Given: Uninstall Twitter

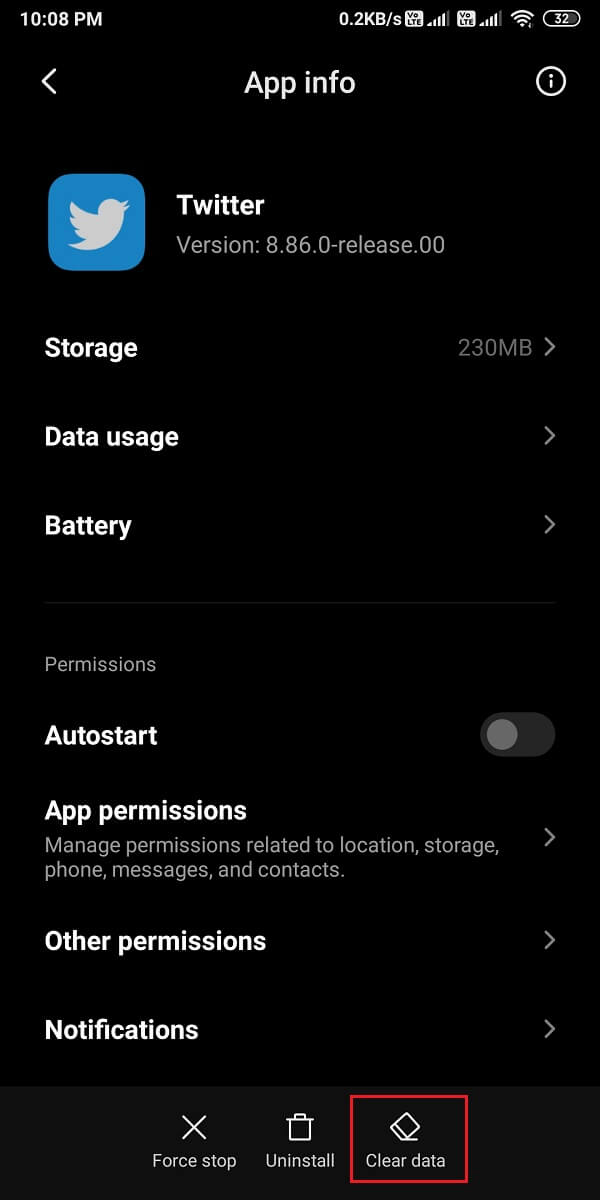Looking at the screenshot, I should click(300, 1142).
